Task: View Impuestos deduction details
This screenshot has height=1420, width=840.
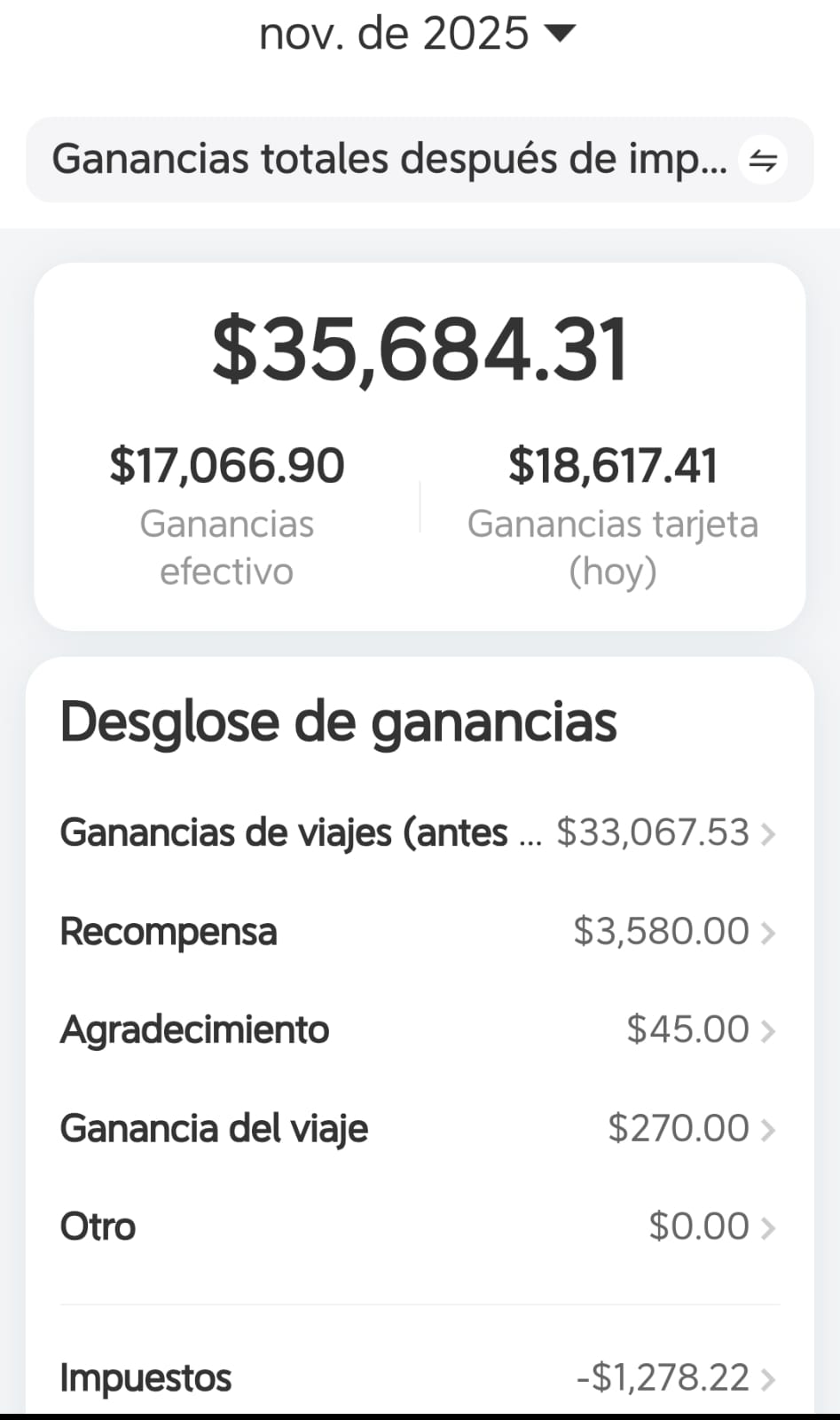Action: pos(418,1378)
